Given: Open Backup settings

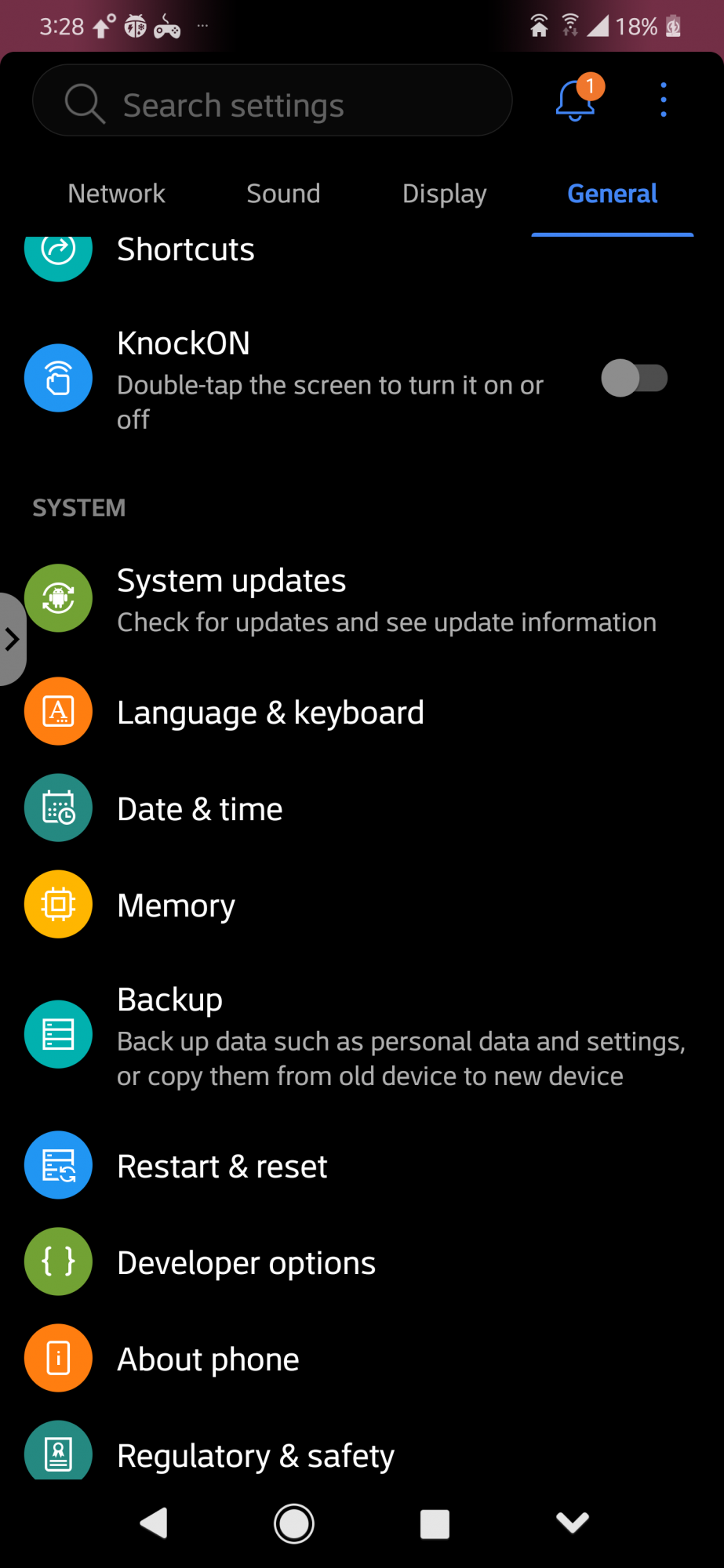Looking at the screenshot, I should (x=362, y=1036).
